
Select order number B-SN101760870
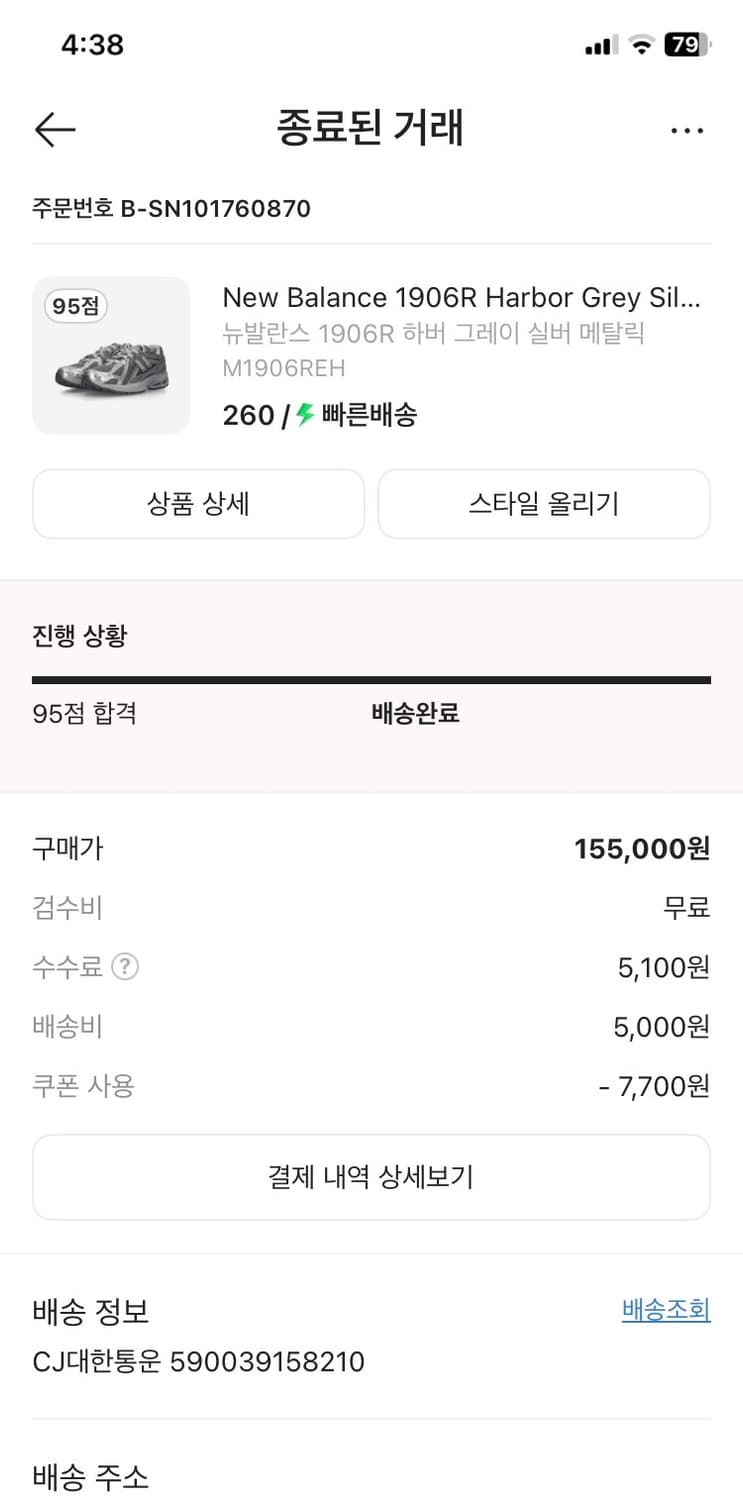click(170, 209)
